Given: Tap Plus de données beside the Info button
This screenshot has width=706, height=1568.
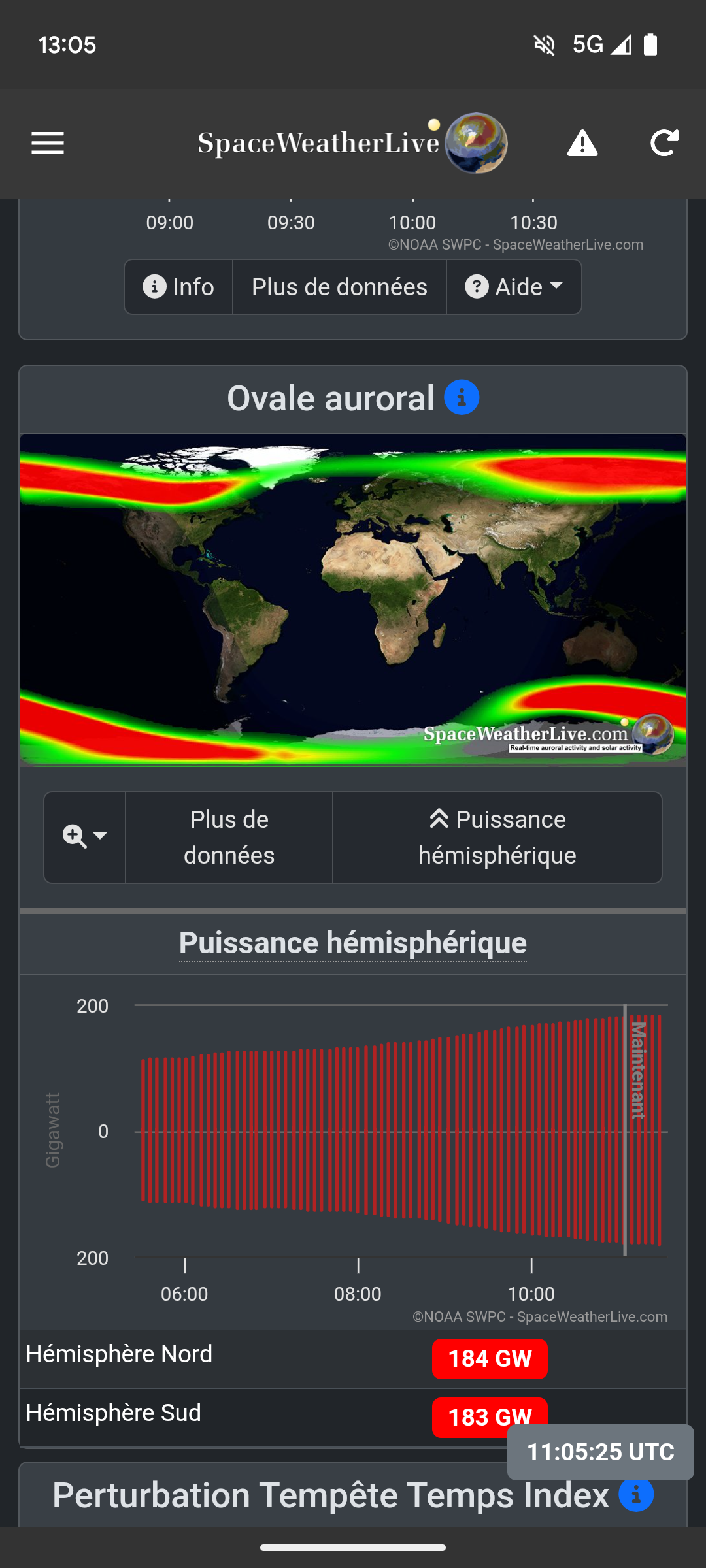Looking at the screenshot, I should (x=339, y=287).
